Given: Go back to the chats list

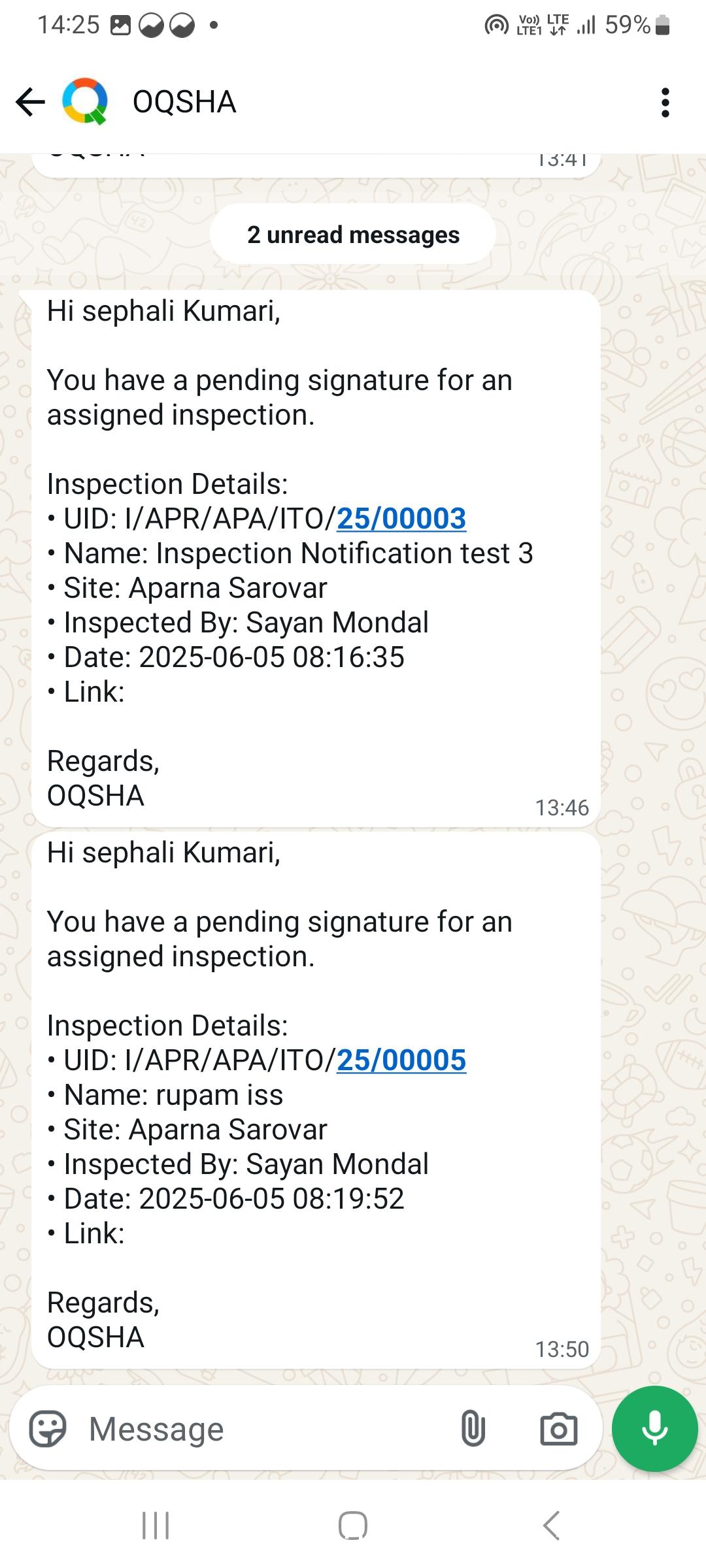Looking at the screenshot, I should click(x=30, y=102).
